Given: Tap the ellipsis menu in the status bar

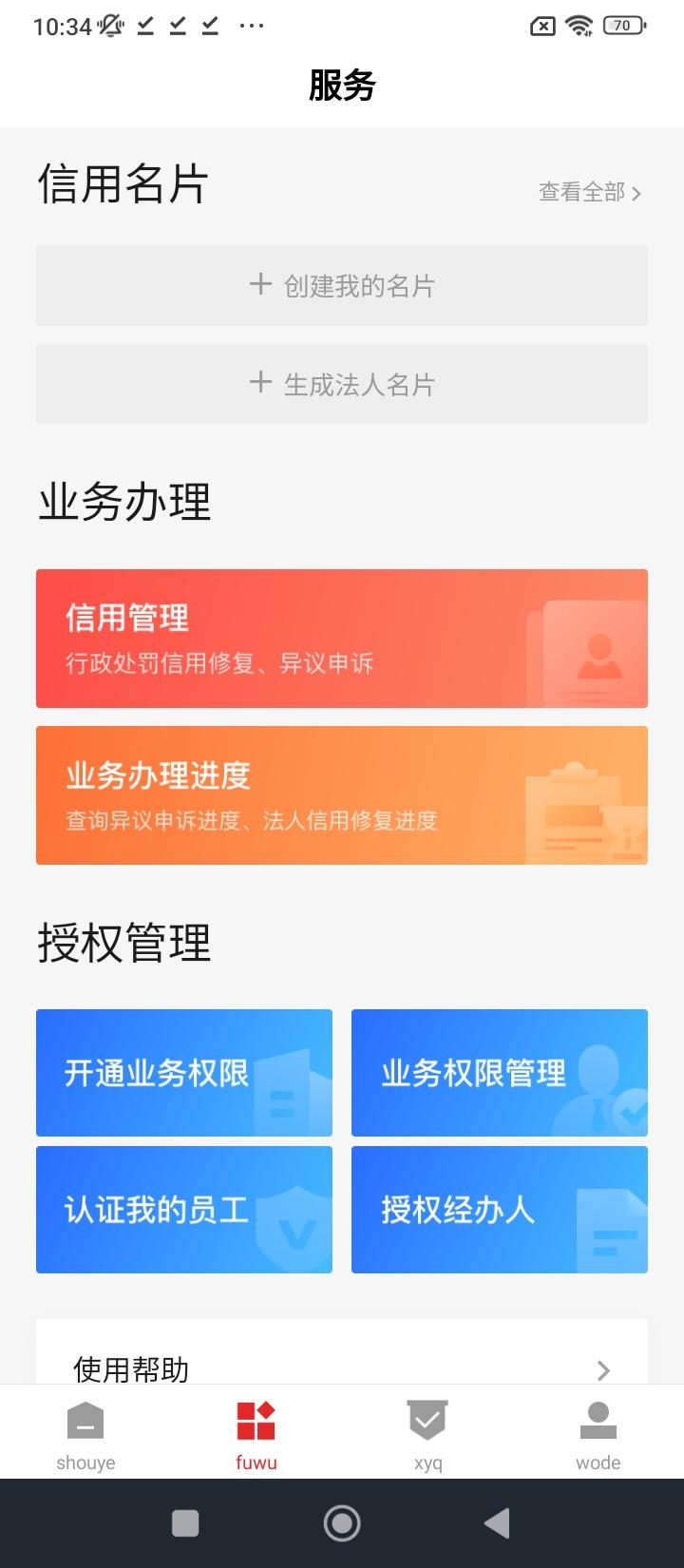Looking at the screenshot, I should click(x=251, y=26).
